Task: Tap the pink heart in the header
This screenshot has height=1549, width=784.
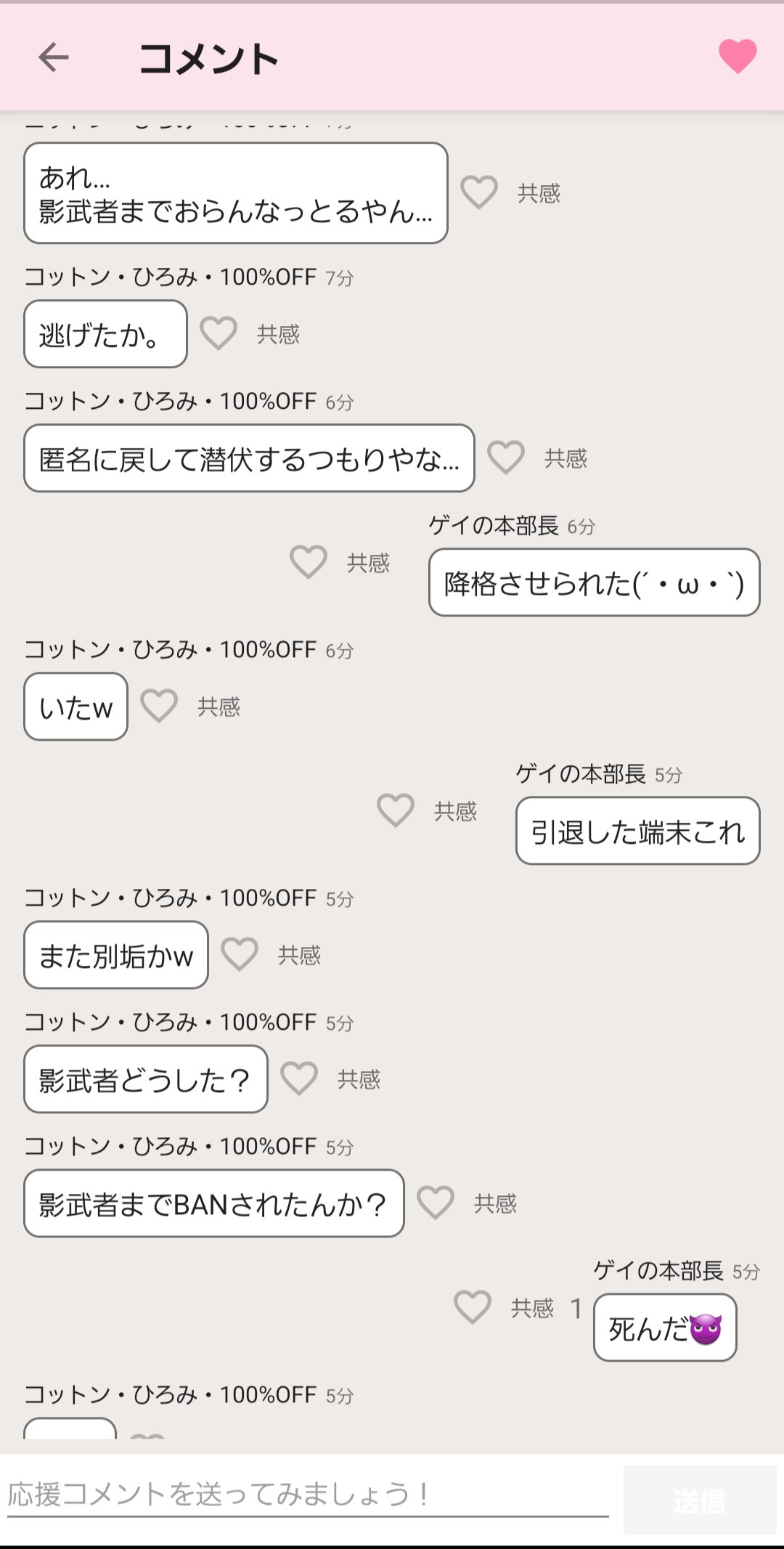Action: click(x=738, y=57)
